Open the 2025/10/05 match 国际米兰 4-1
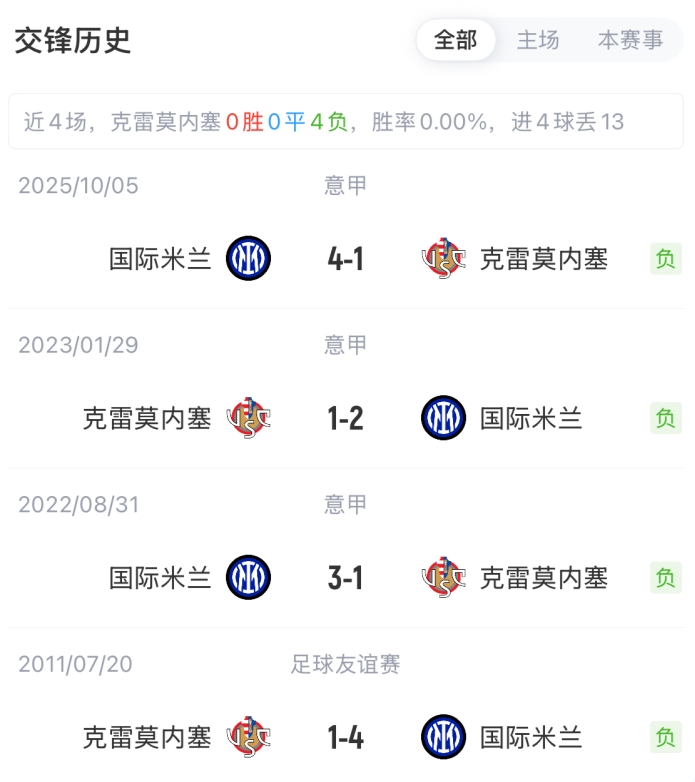 (346, 259)
